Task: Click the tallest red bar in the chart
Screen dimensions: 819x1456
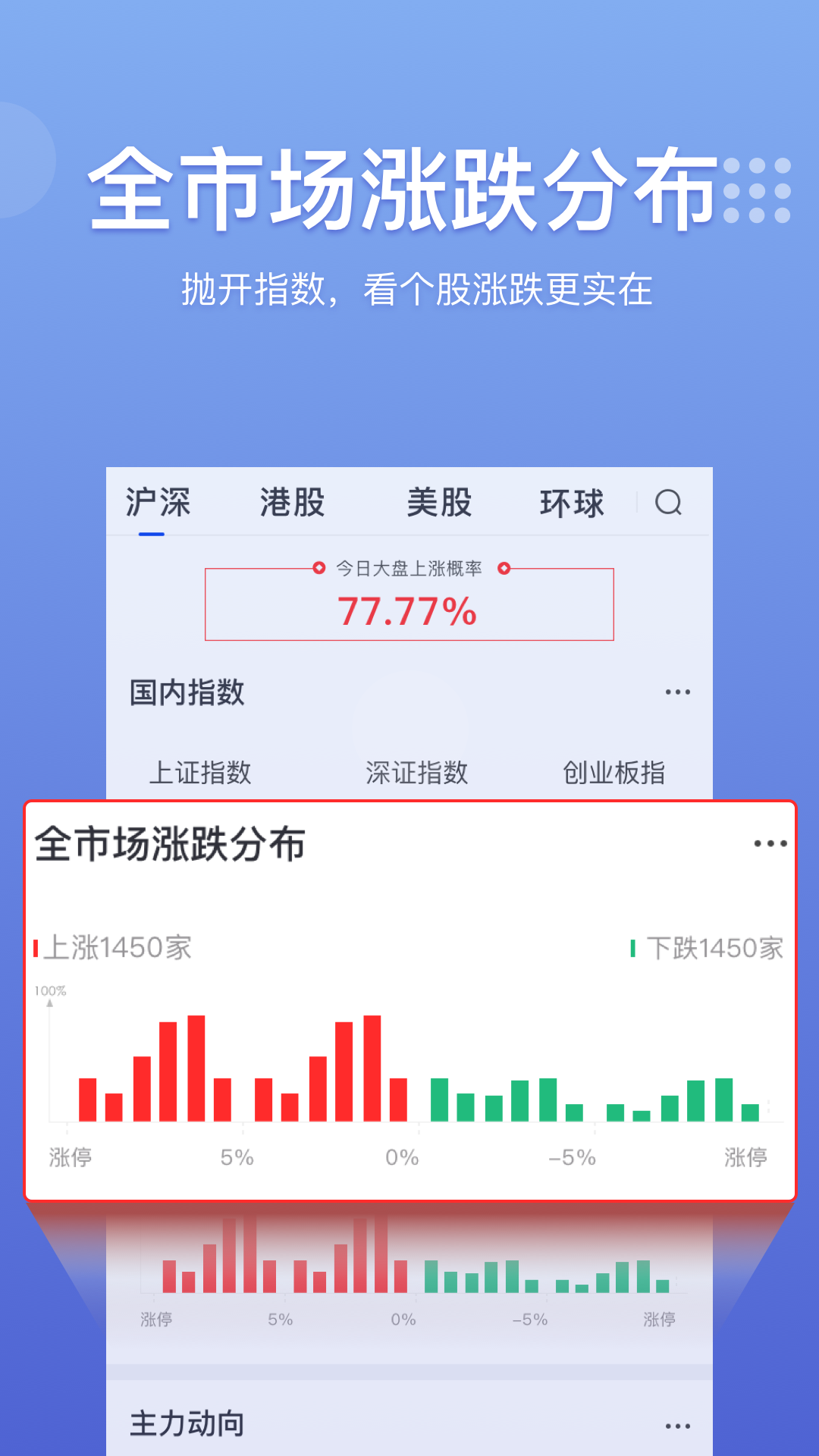Action: tap(196, 1062)
